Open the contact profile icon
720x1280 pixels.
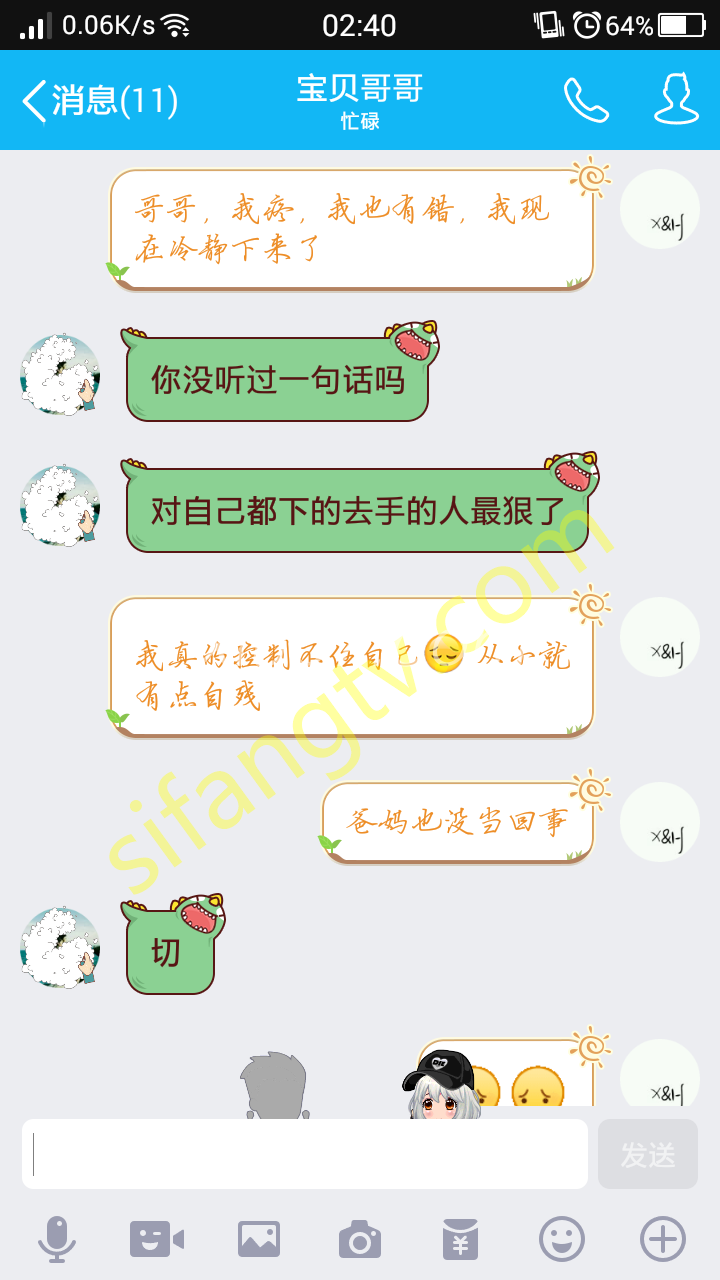[x=677, y=100]
